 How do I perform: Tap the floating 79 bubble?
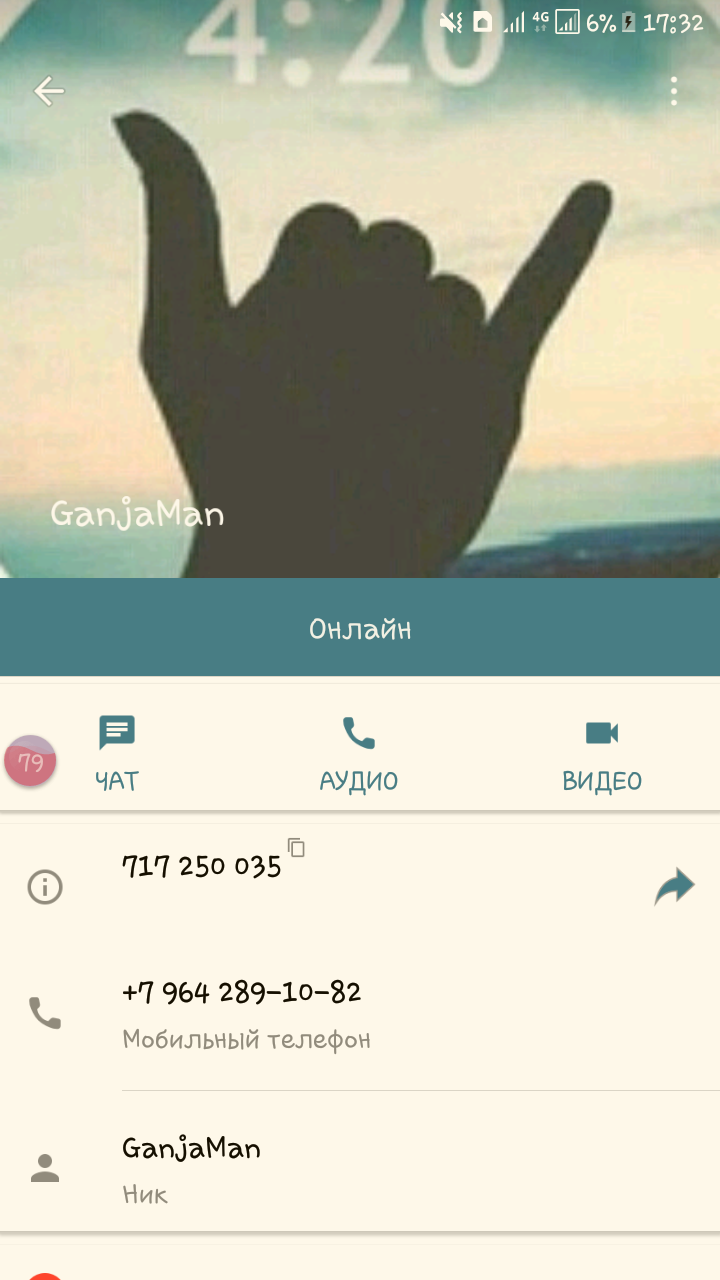click(31, 761)
